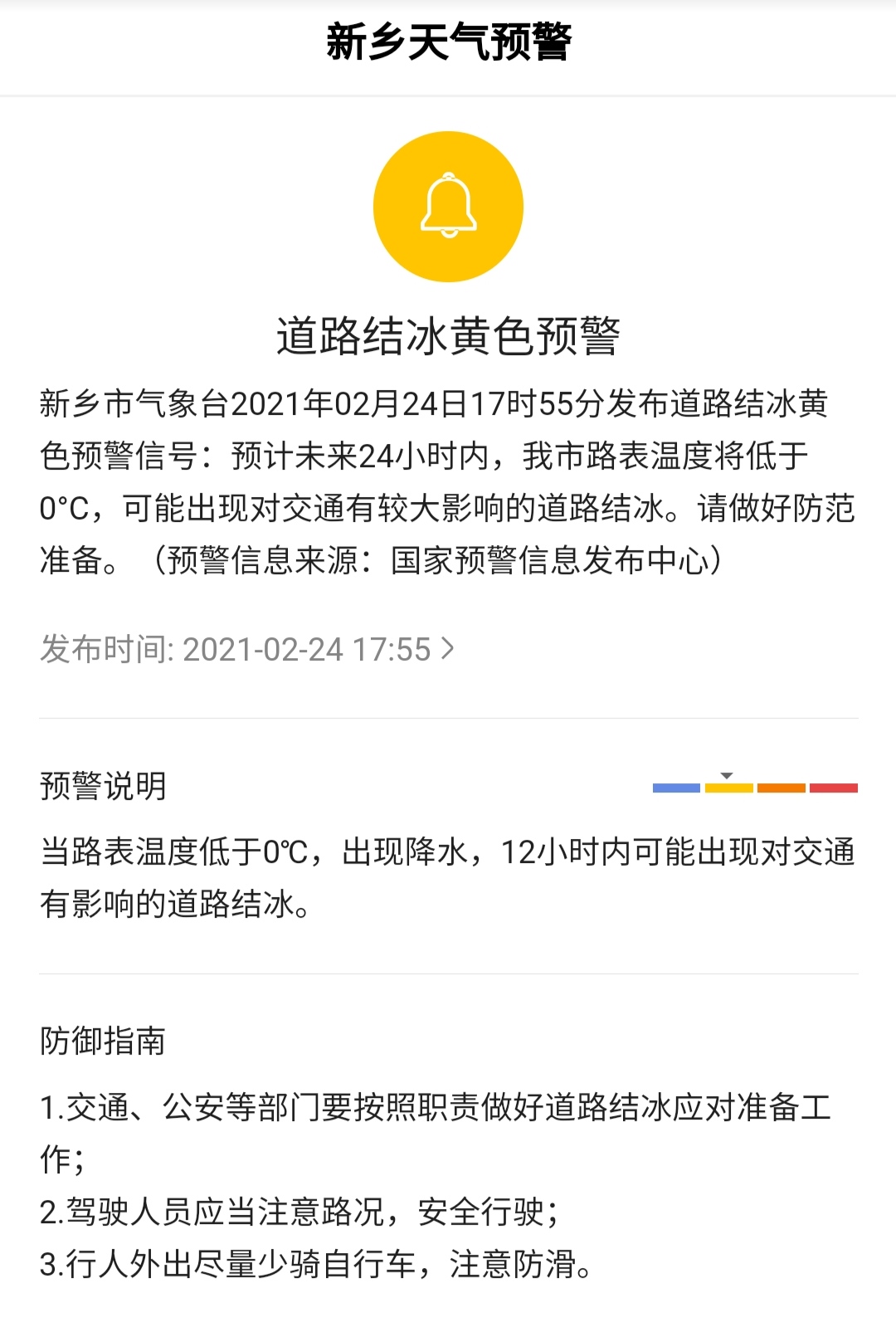The width and height of the screenshot is (896, 1322).
Task: Select the blue warning level bar
Action: tap(676, 788)
